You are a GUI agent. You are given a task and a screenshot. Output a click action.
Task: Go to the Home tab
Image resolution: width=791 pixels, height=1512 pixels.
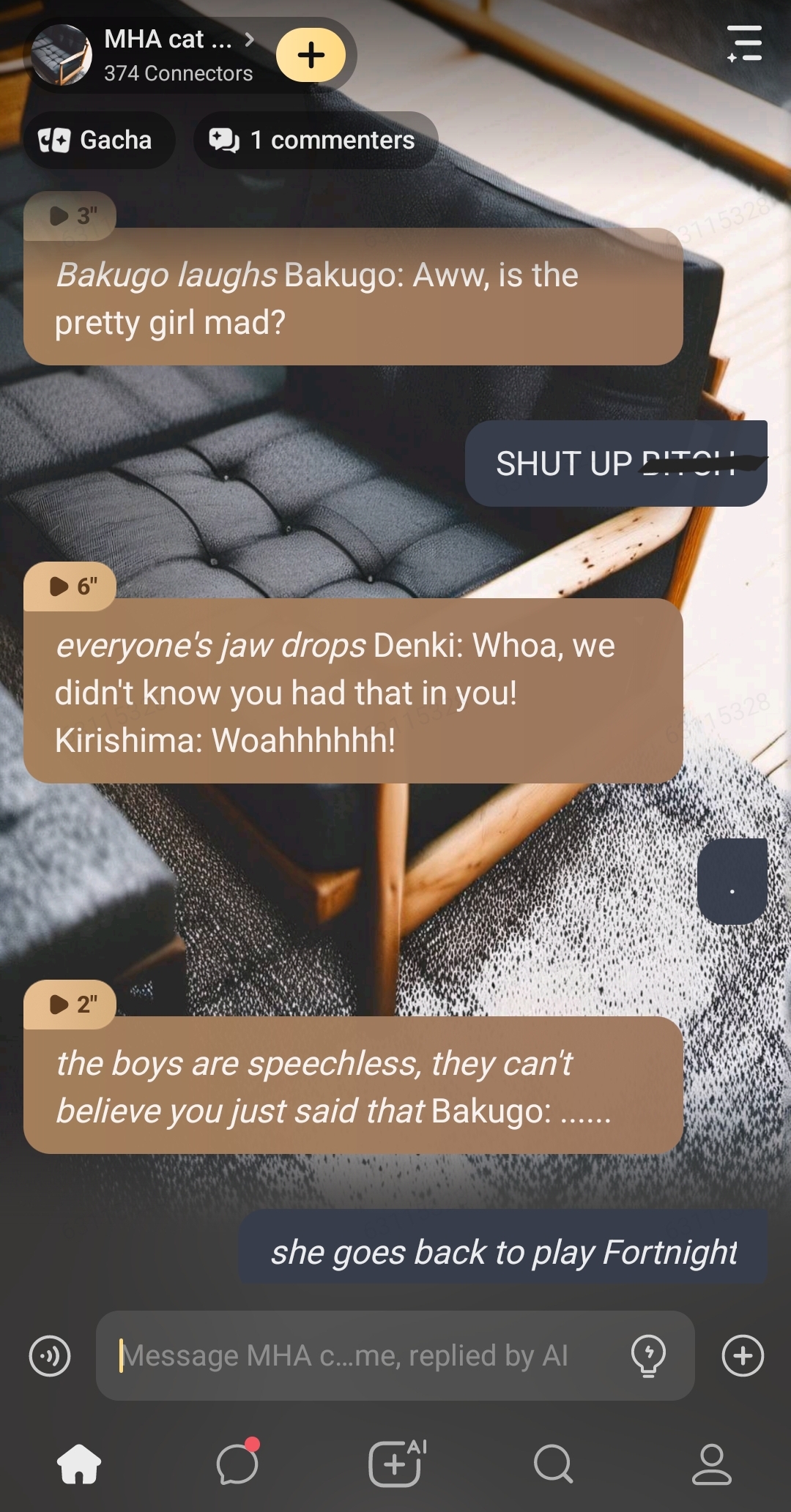pos(79,1464)
